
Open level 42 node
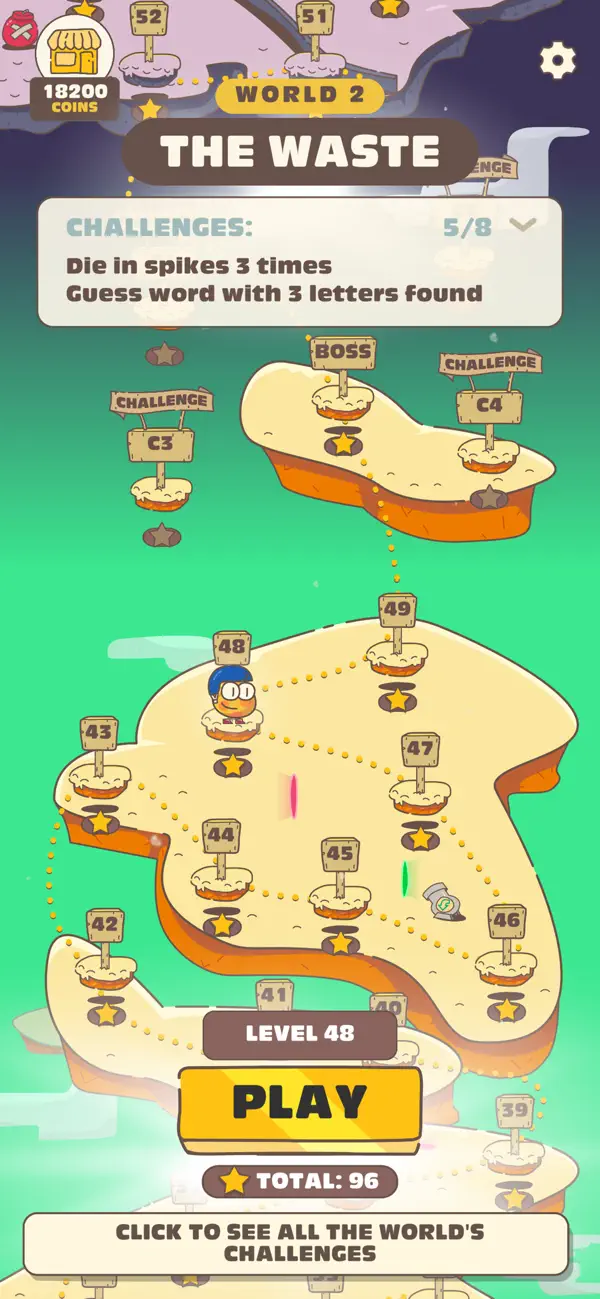(105, 925)
